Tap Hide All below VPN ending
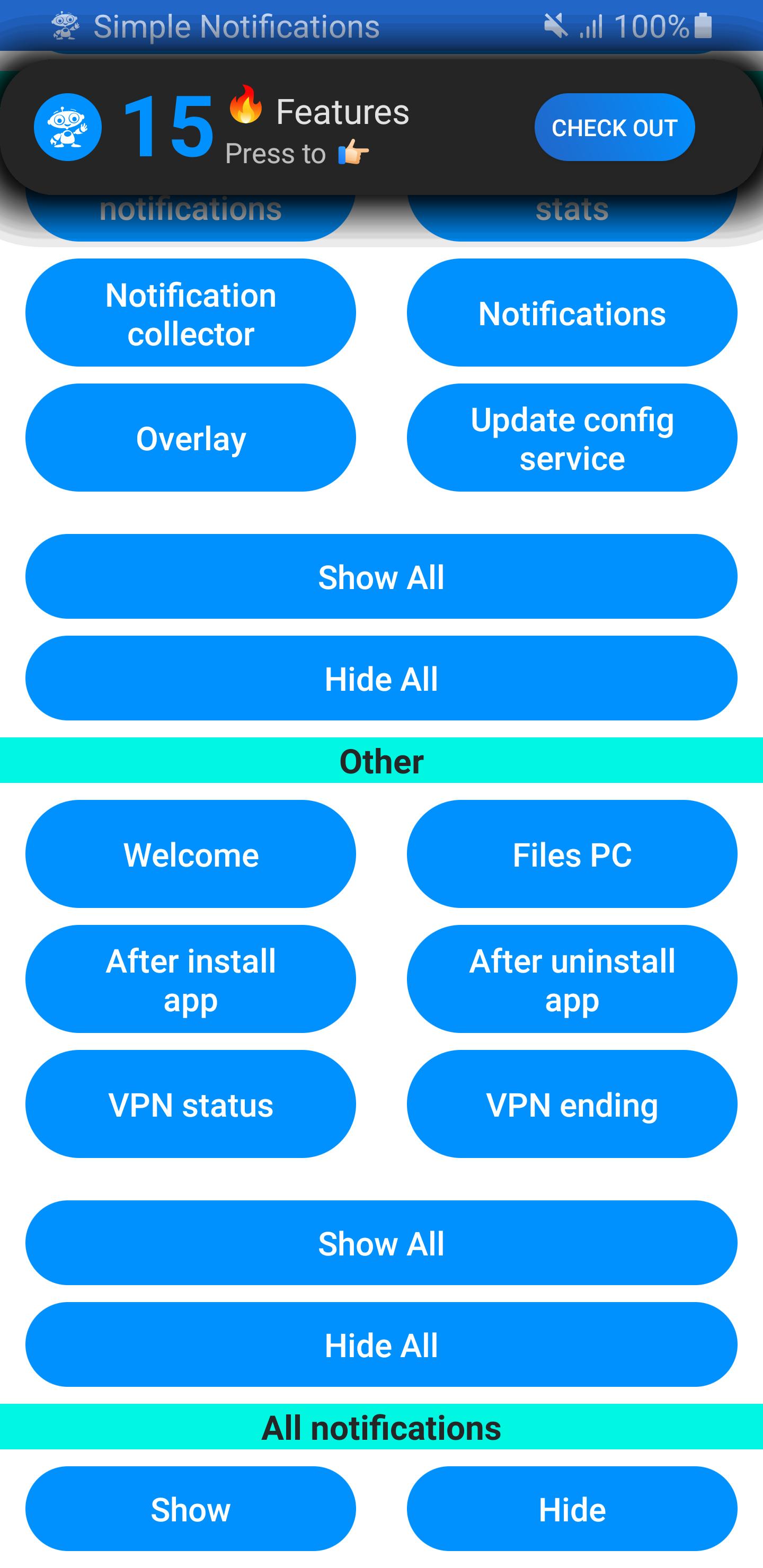The width and height of the screenshot is (763, 1568). click(381, 1344)
